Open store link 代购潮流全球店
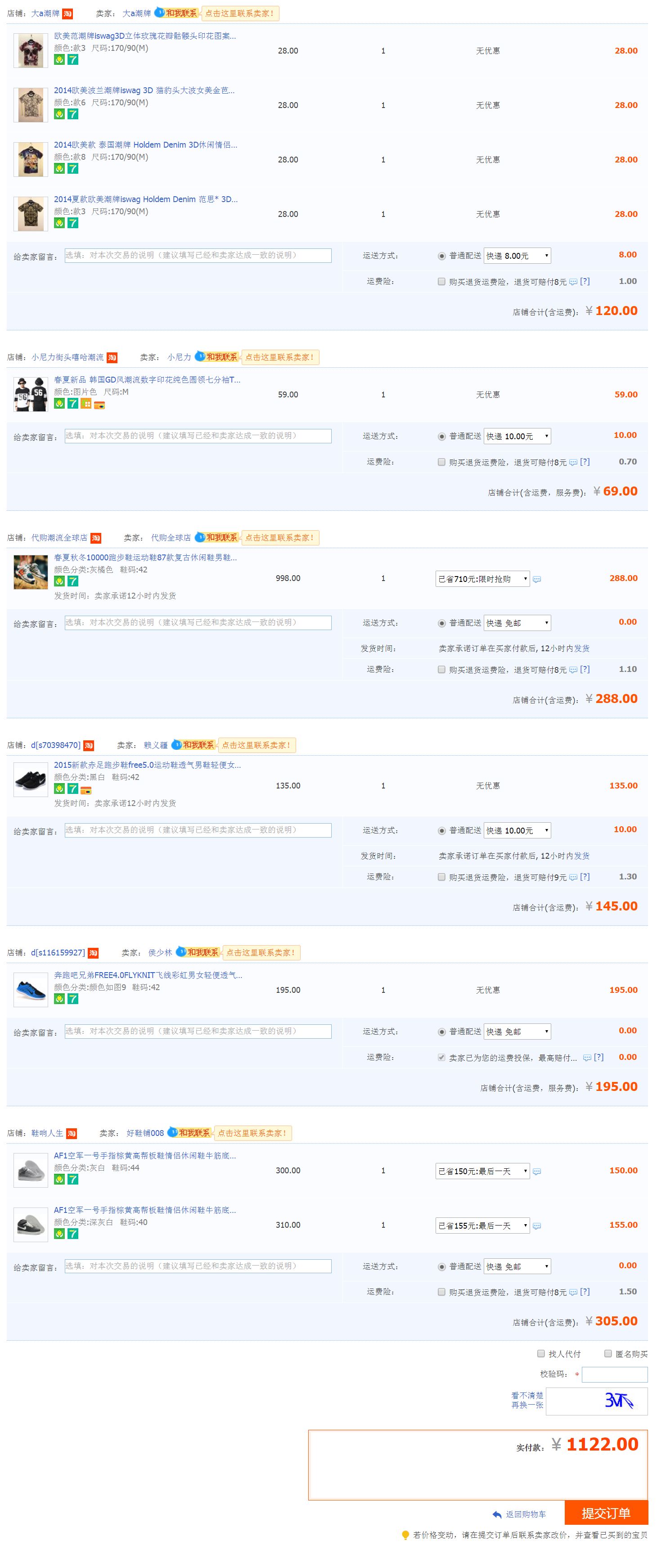This screenshot has height=1568, width=657. coord(59,537)
